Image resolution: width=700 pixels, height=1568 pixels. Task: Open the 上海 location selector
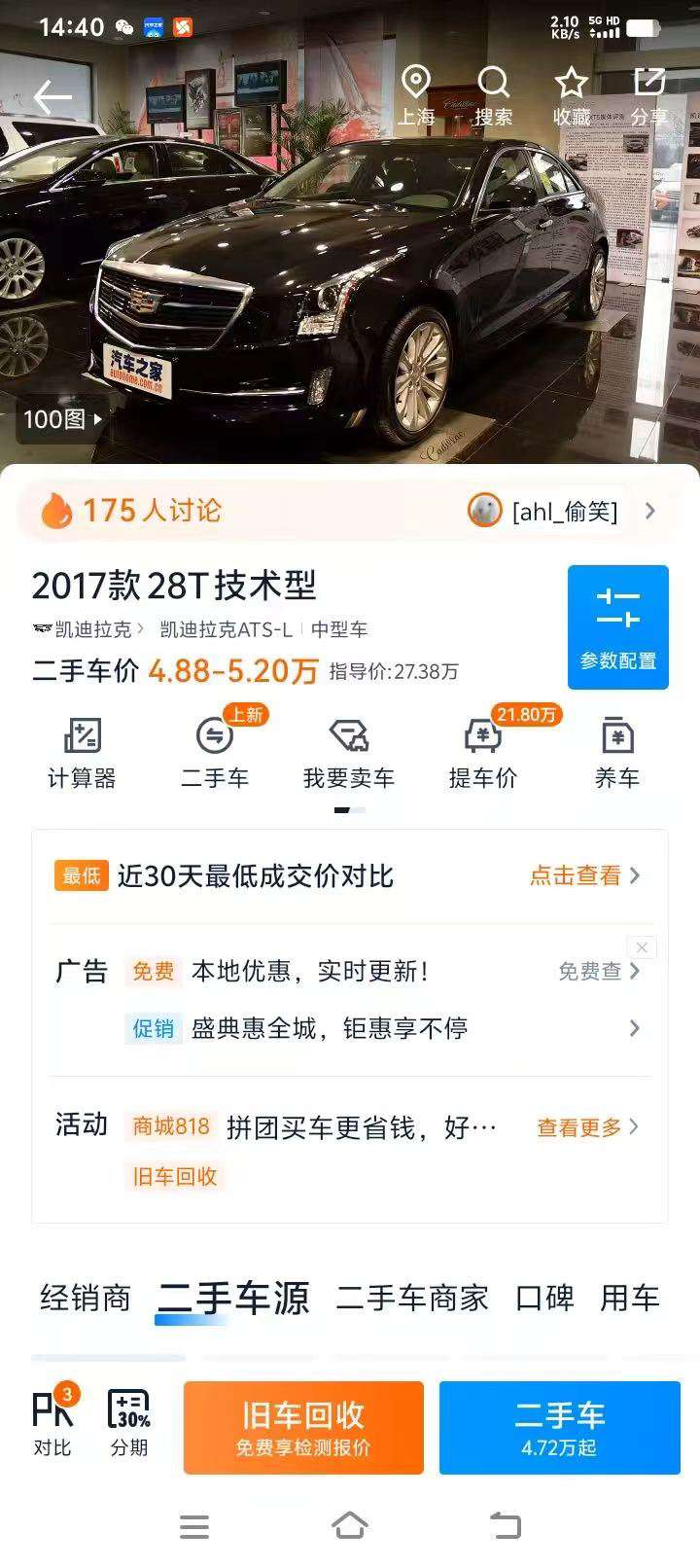pyautogui.click(x=416, y=96)
